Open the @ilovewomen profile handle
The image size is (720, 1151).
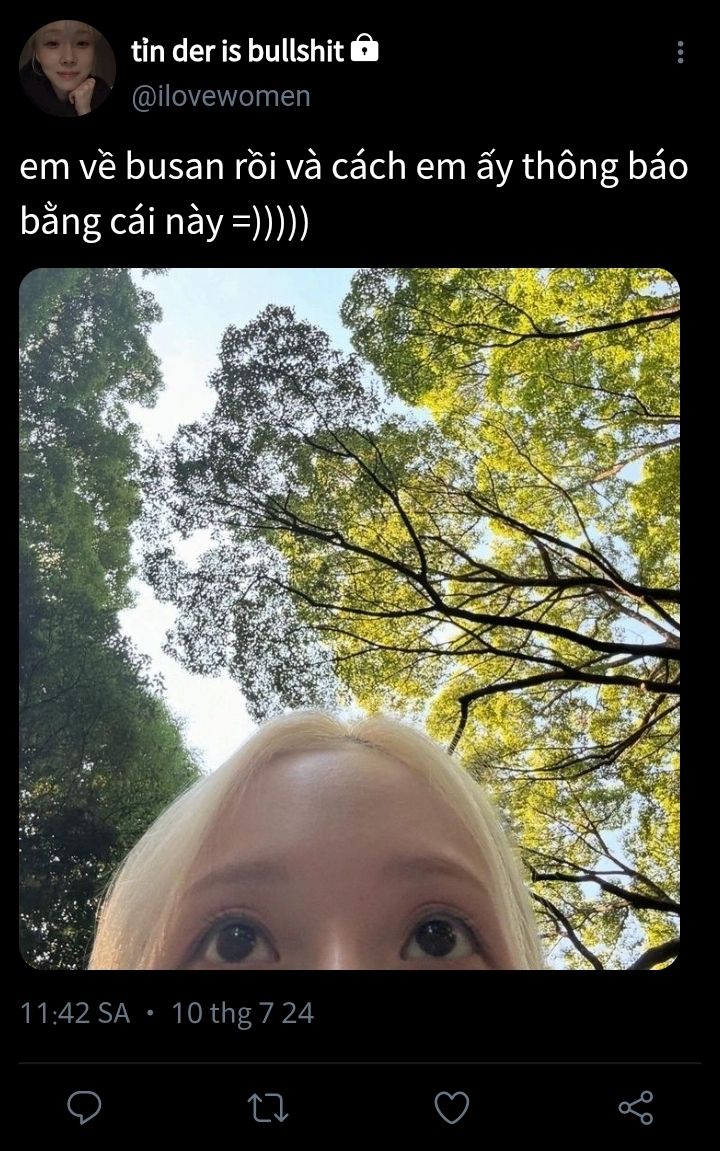(221, 96)
